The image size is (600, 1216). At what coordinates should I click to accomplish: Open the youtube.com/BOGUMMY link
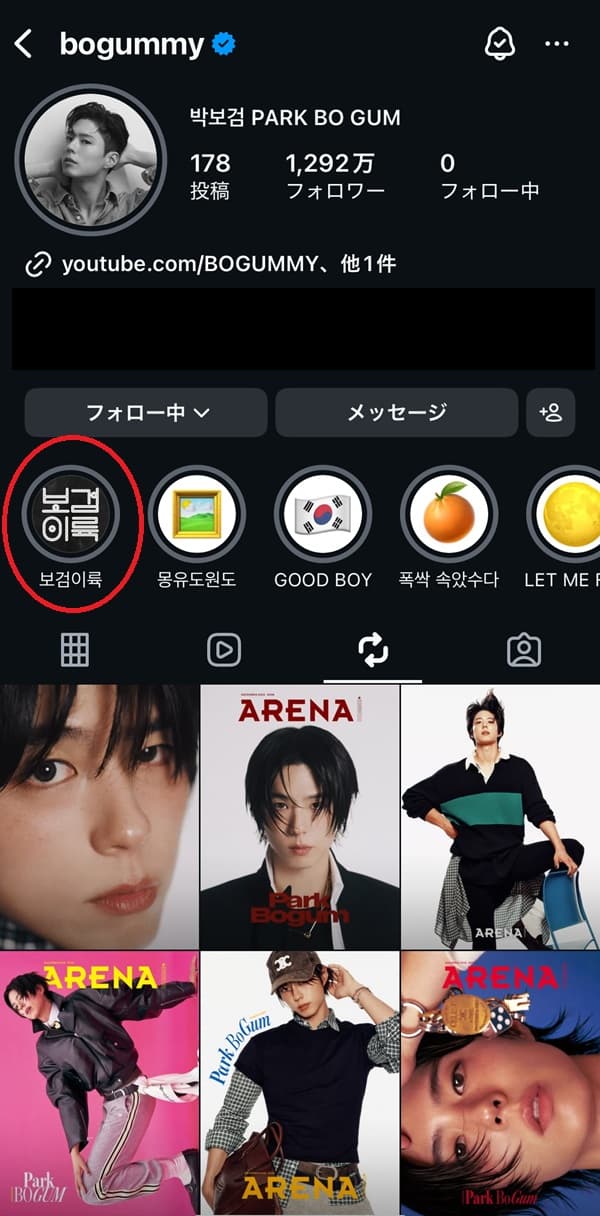(x=210, y=264)
